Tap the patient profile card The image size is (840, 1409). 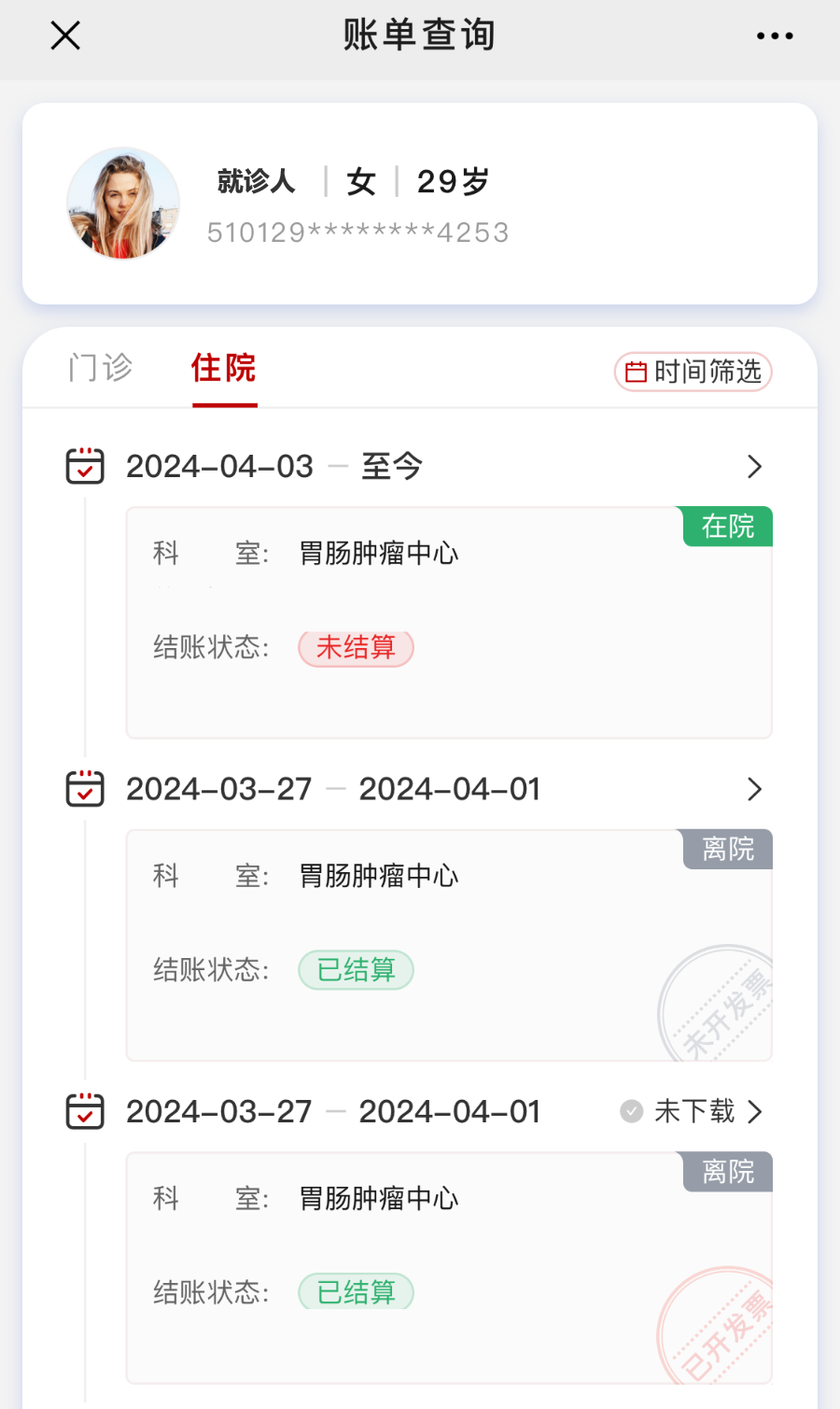(420, 204)
